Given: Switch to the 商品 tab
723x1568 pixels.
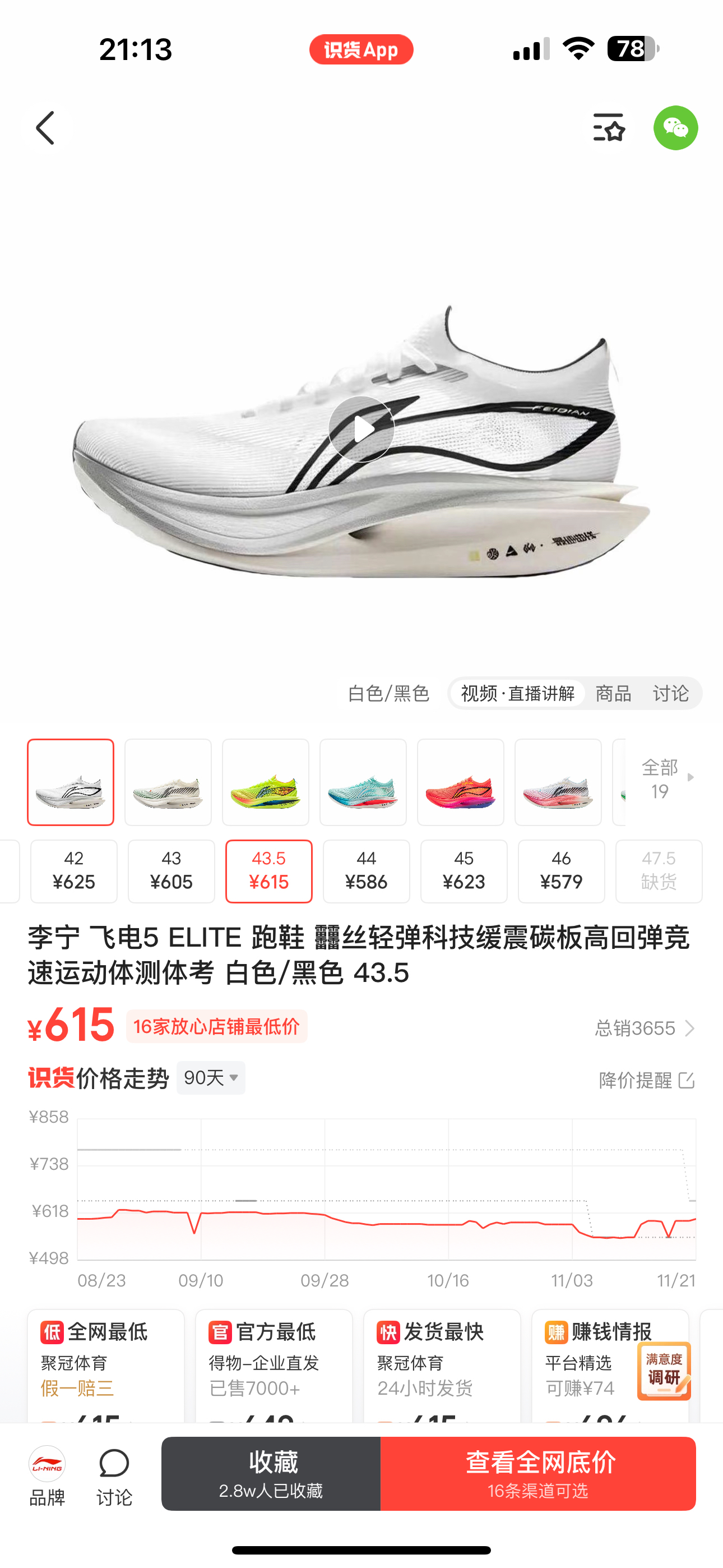Looking at the screenshot, I should point(613,693).
